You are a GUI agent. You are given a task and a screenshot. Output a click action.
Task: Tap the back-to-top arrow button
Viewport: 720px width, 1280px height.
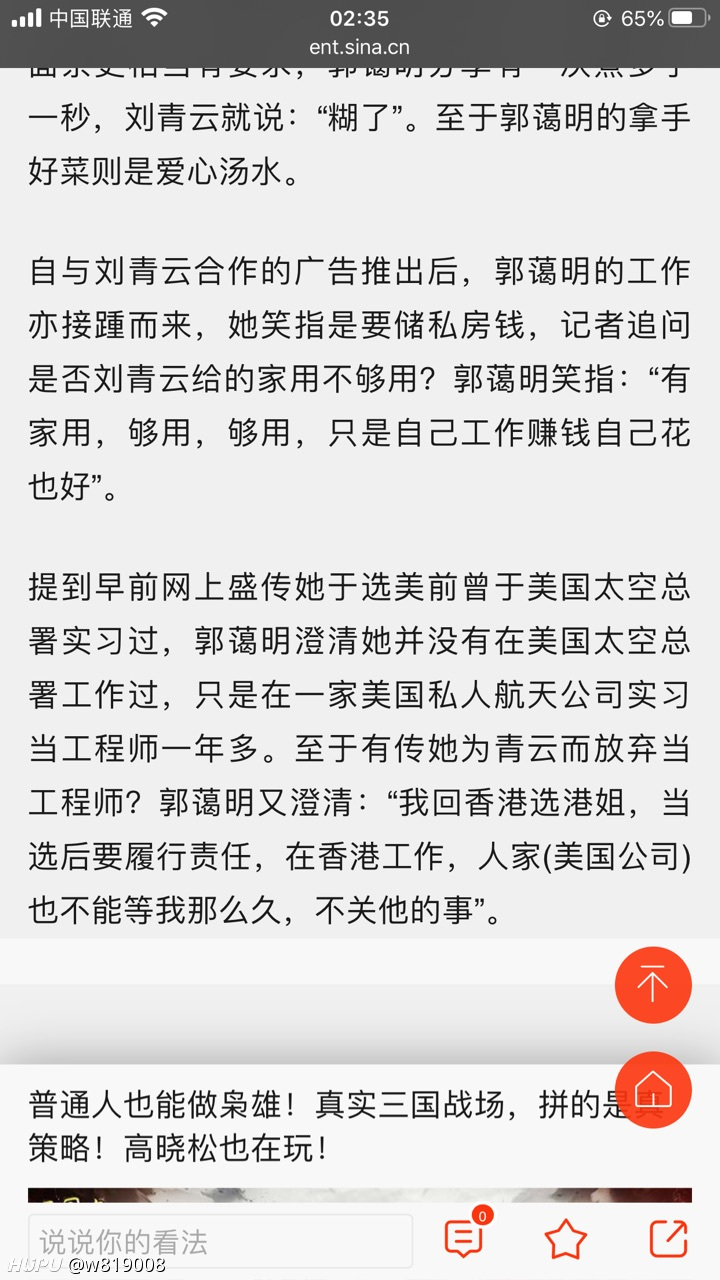(x=653, y=985)
